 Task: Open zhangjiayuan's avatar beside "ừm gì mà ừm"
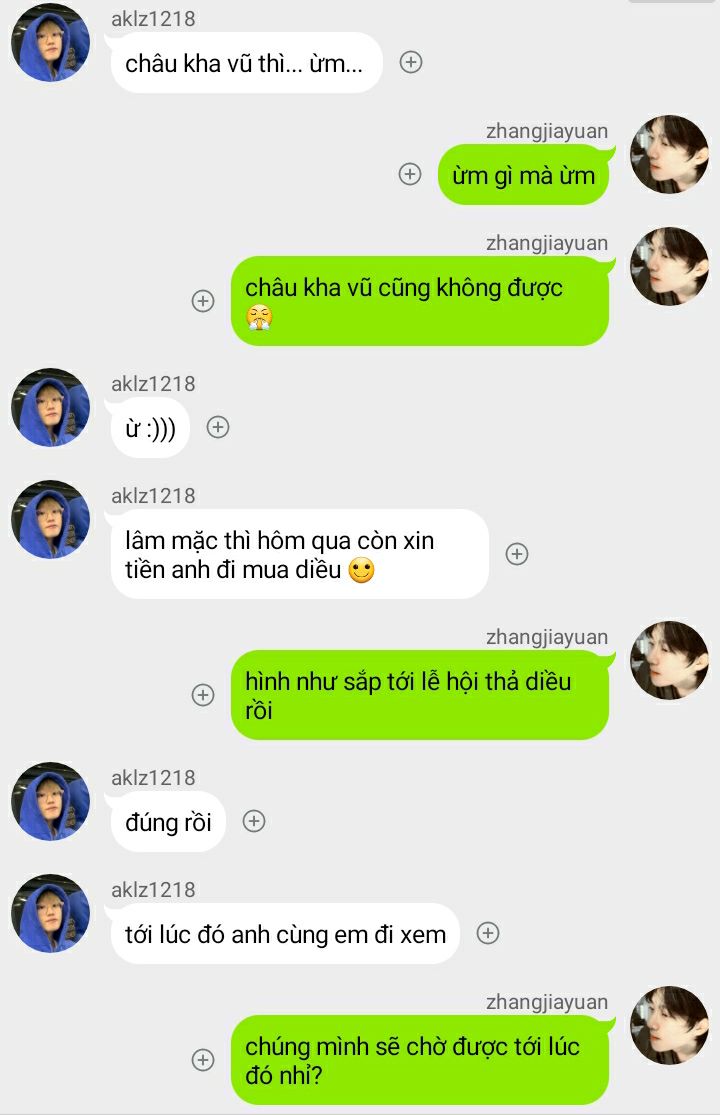pos(669,154)
